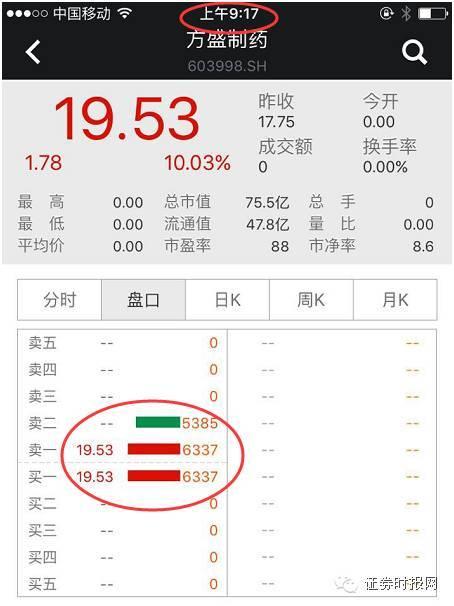View the 月K chart tab

[395, 300]
